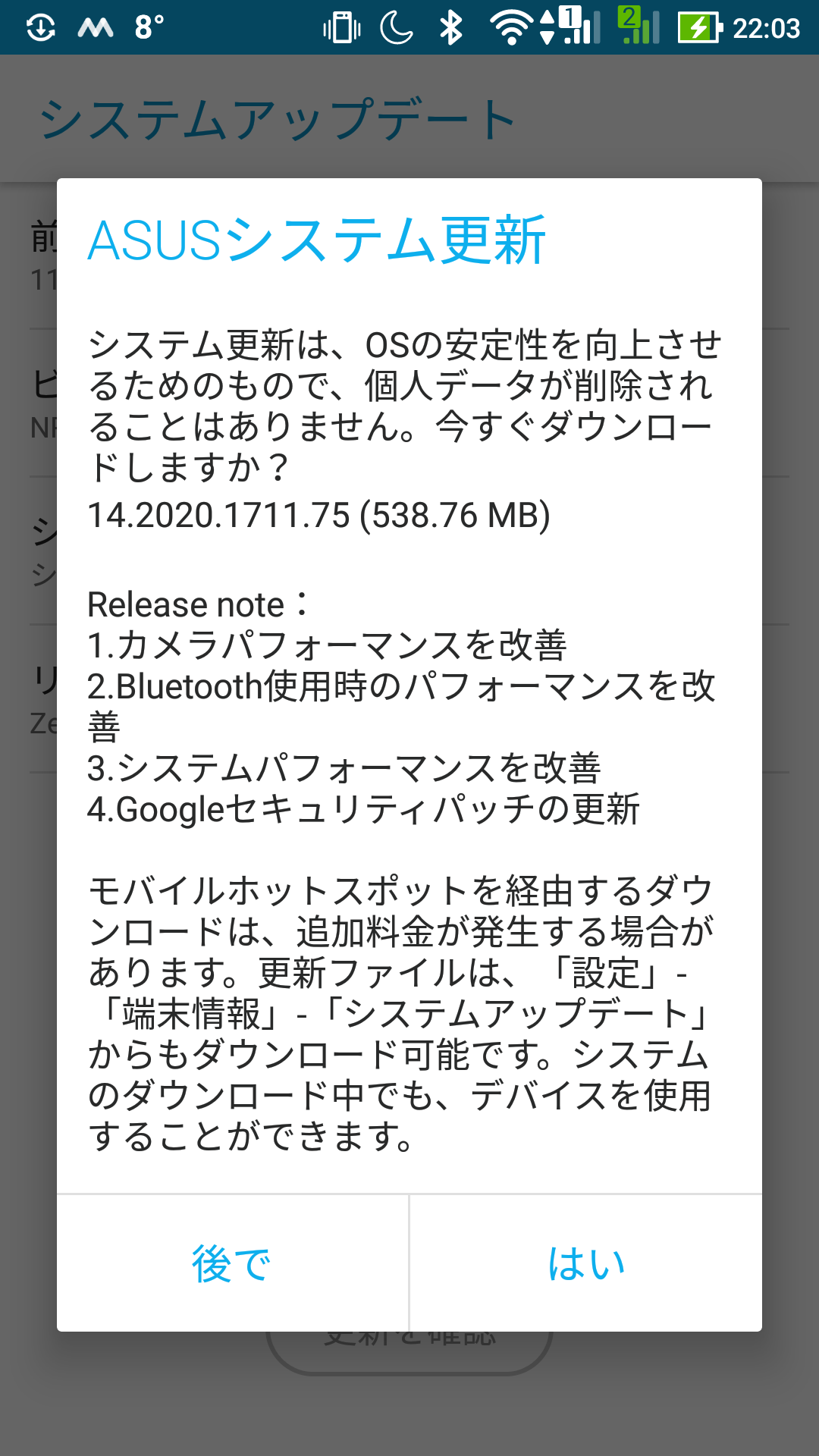
Task: Tap 後で to postpone the update
Action: pyautogui.click(x=232, y=1263)
